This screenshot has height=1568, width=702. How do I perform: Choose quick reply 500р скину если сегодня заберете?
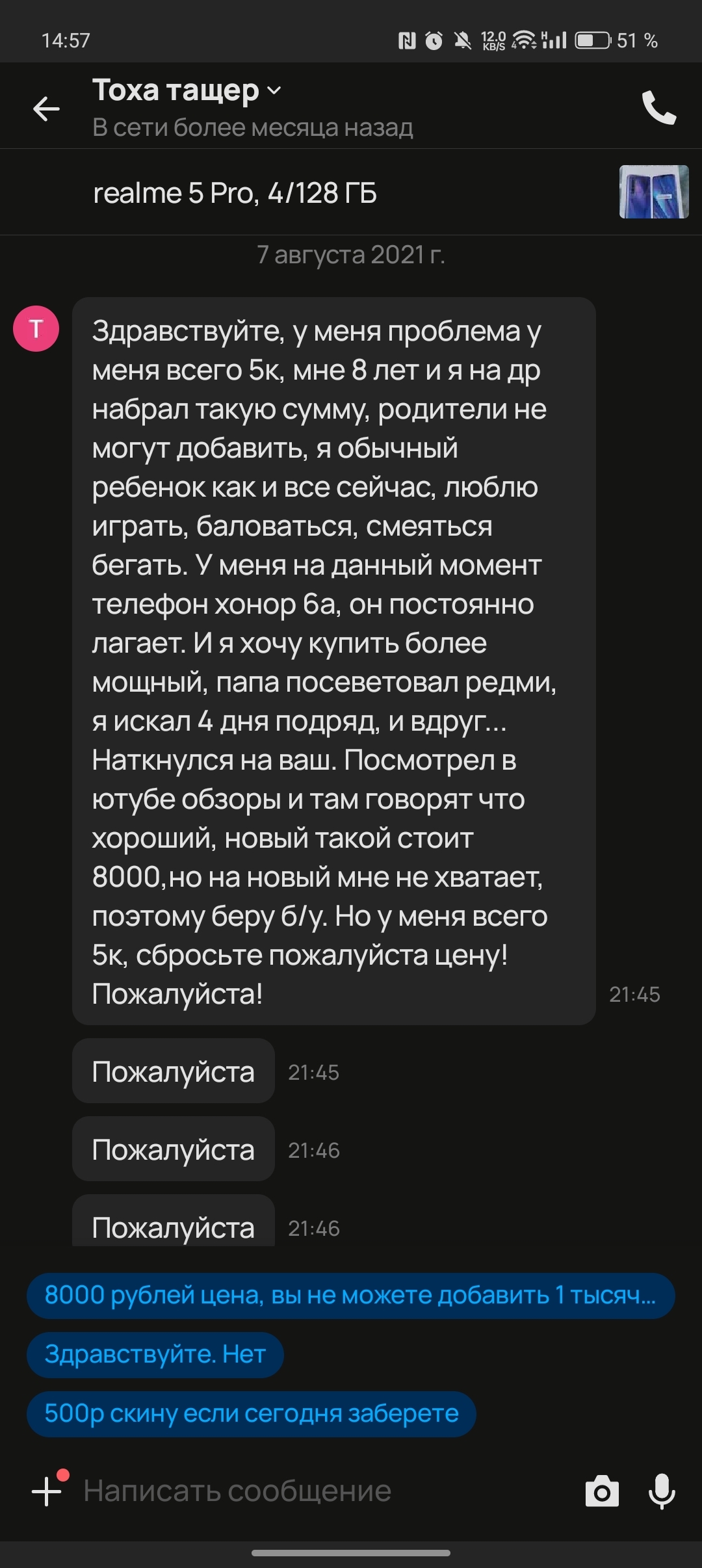(x=251, y=1414)
